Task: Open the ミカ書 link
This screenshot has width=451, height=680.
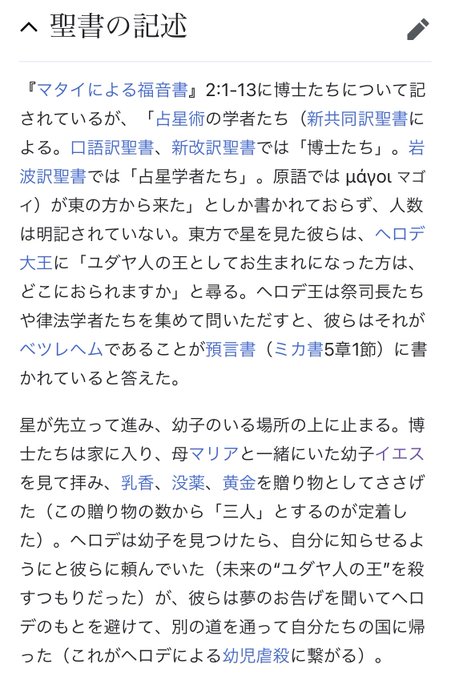Action: [298, 349]
